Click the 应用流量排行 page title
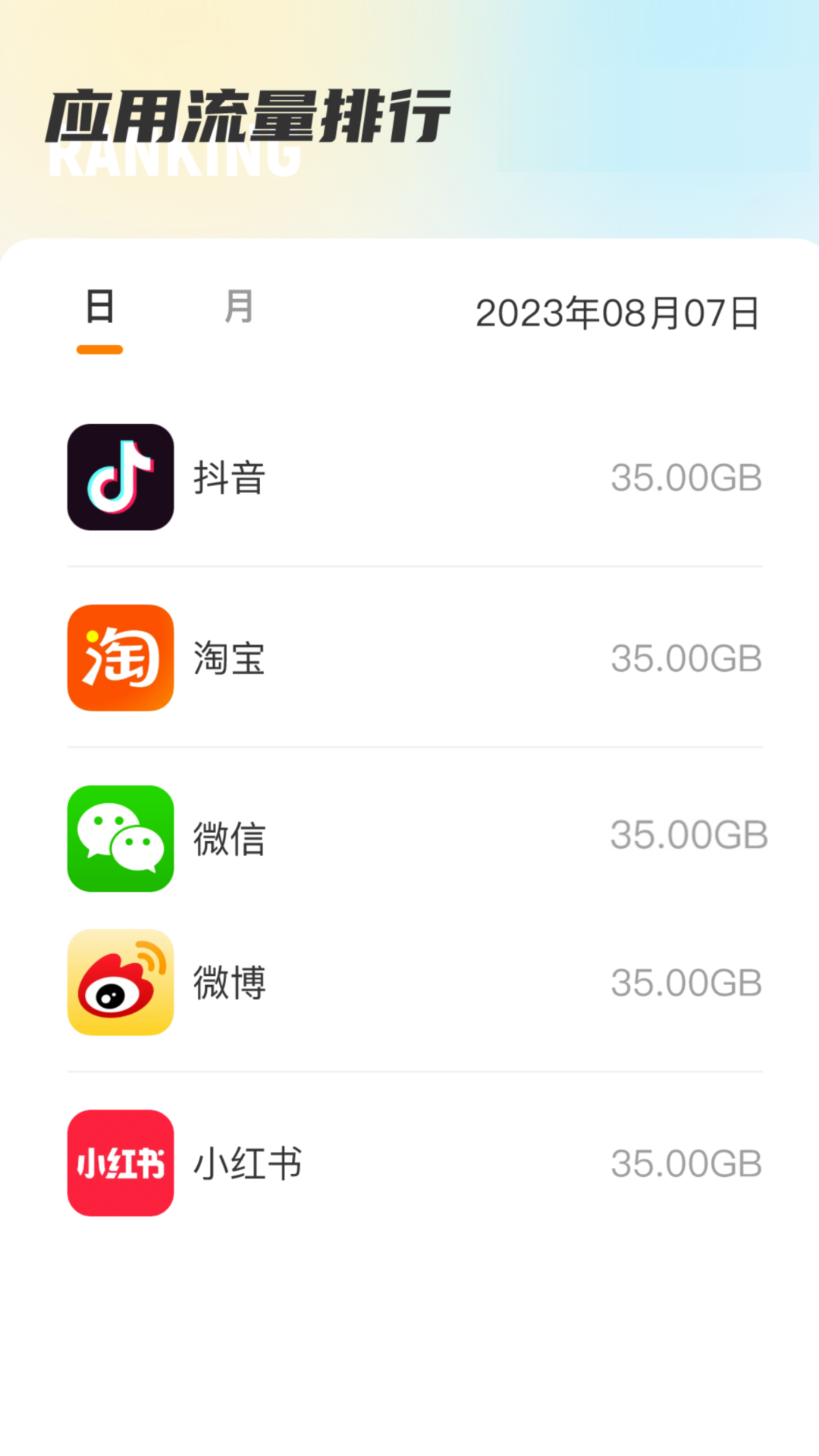This screenshot has height=1456, width=819. click(x=248, y=111)
